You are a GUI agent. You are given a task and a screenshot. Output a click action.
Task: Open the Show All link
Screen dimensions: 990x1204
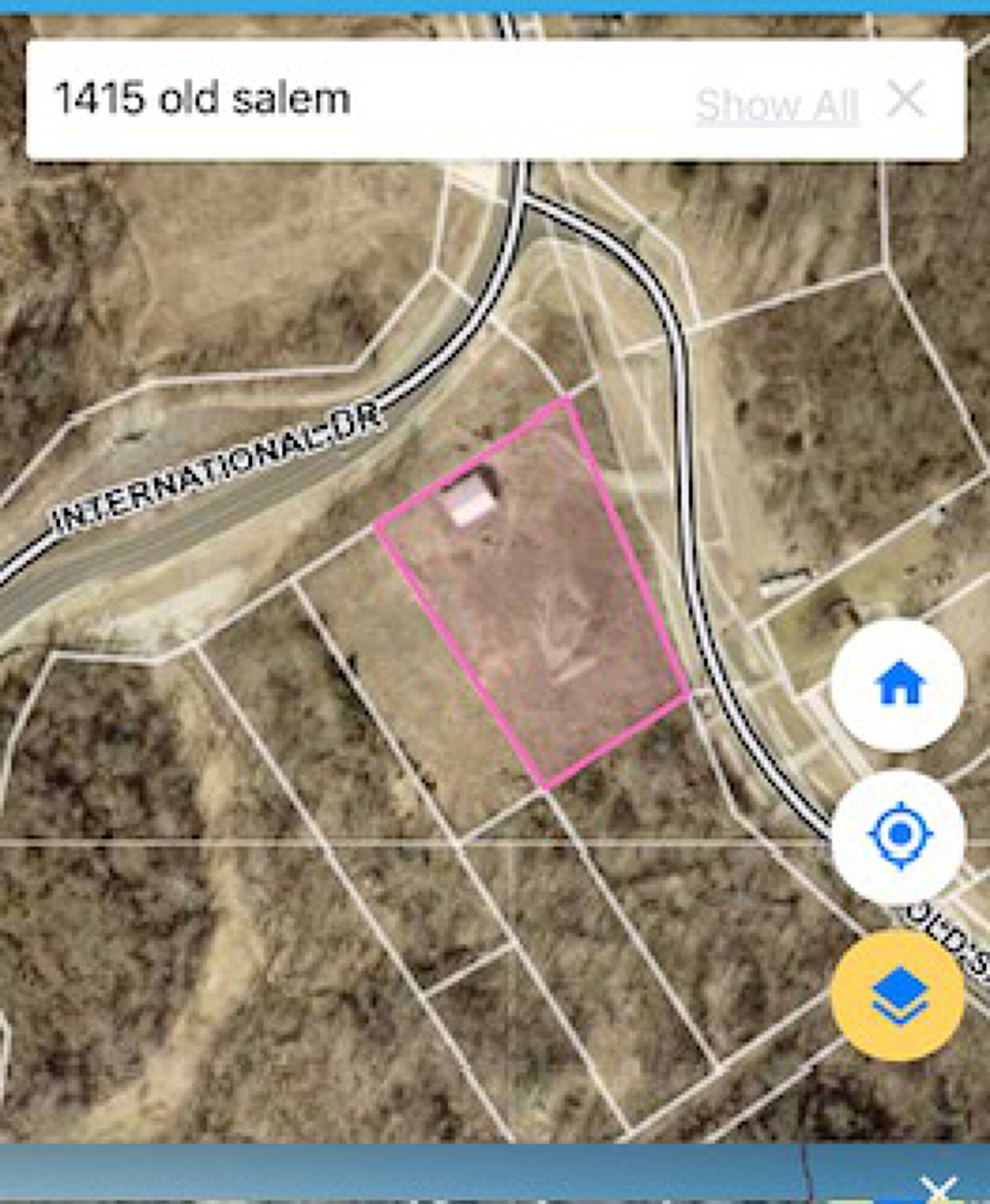(x=777, y=106)
